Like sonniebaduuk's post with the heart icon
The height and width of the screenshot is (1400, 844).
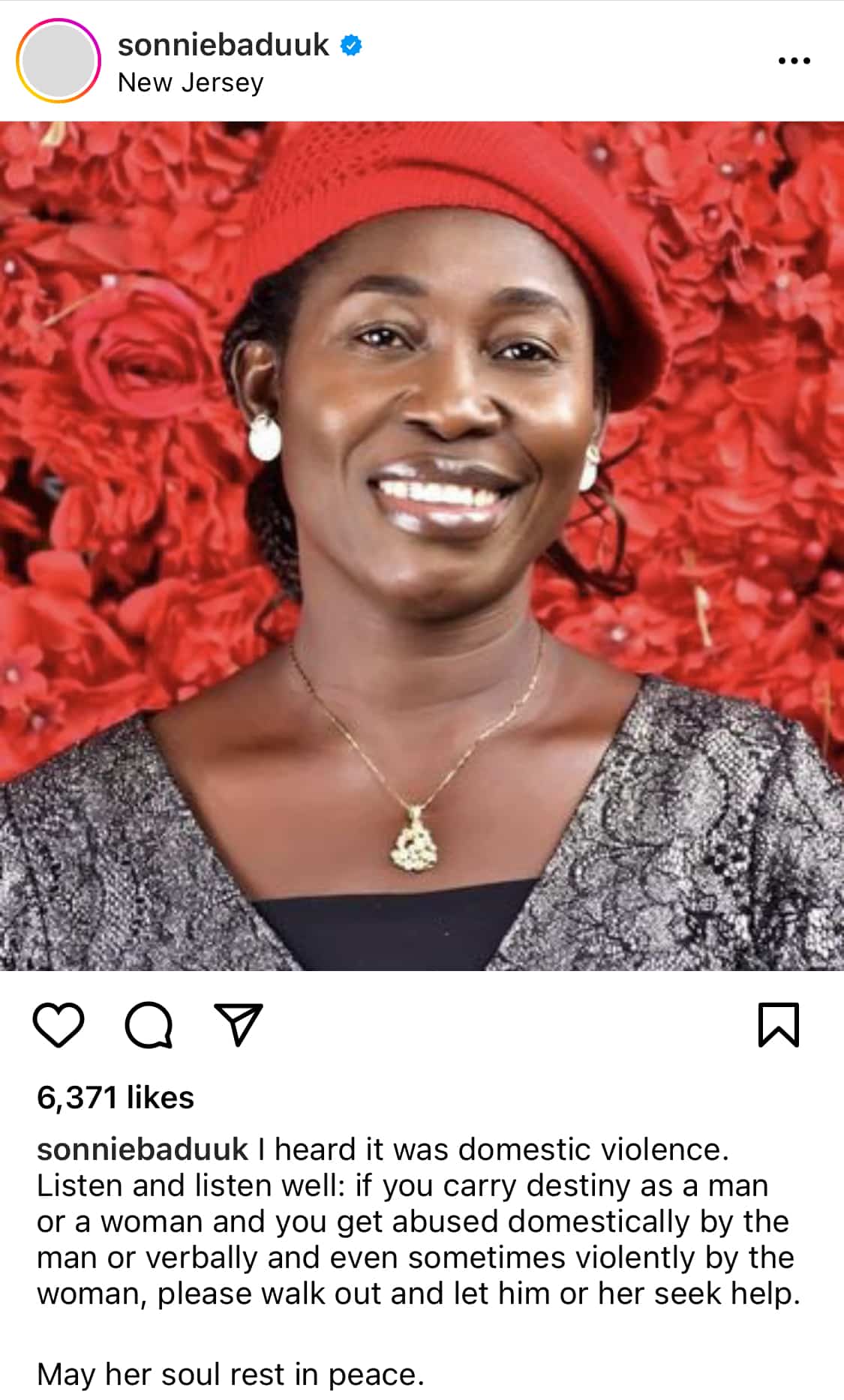click(59, 1024)
